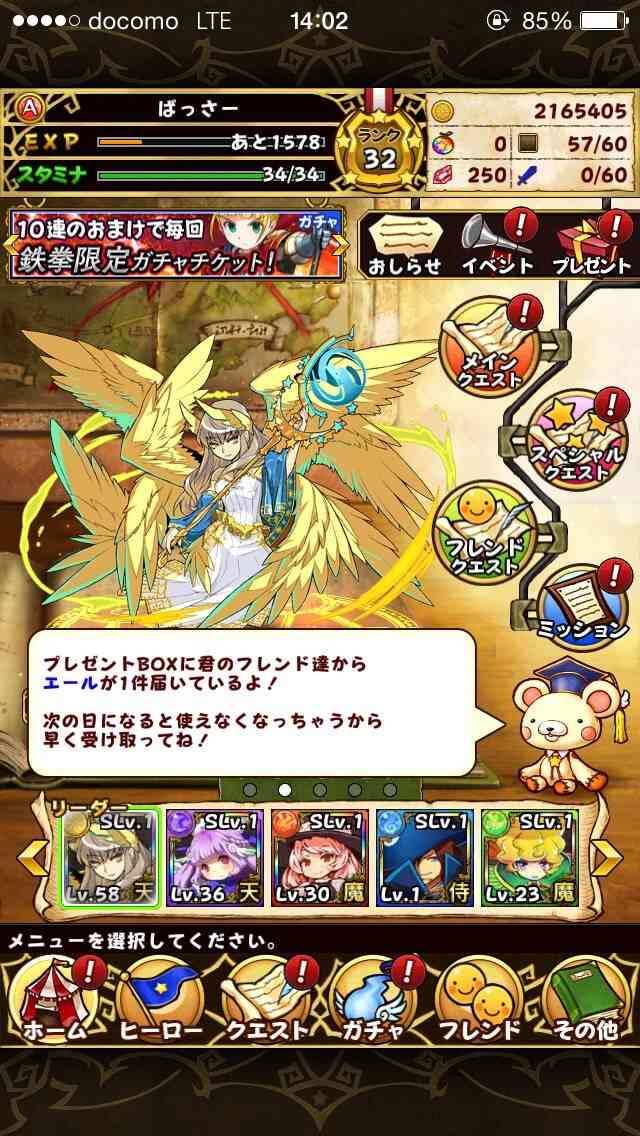
Task: Switch to the ヒーロー tab
Action: point(159,1000)
